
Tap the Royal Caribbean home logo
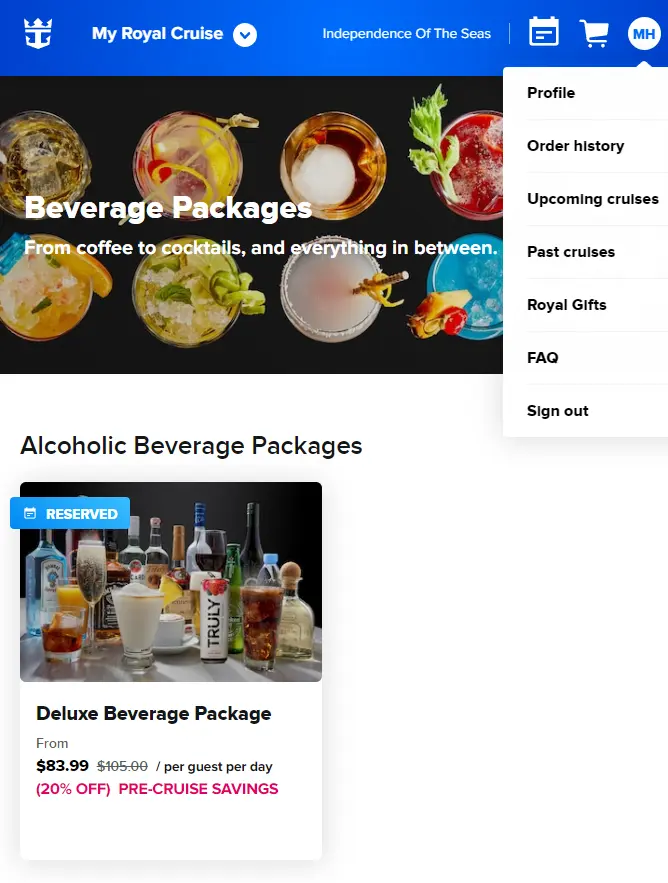(x=38, y=34)
